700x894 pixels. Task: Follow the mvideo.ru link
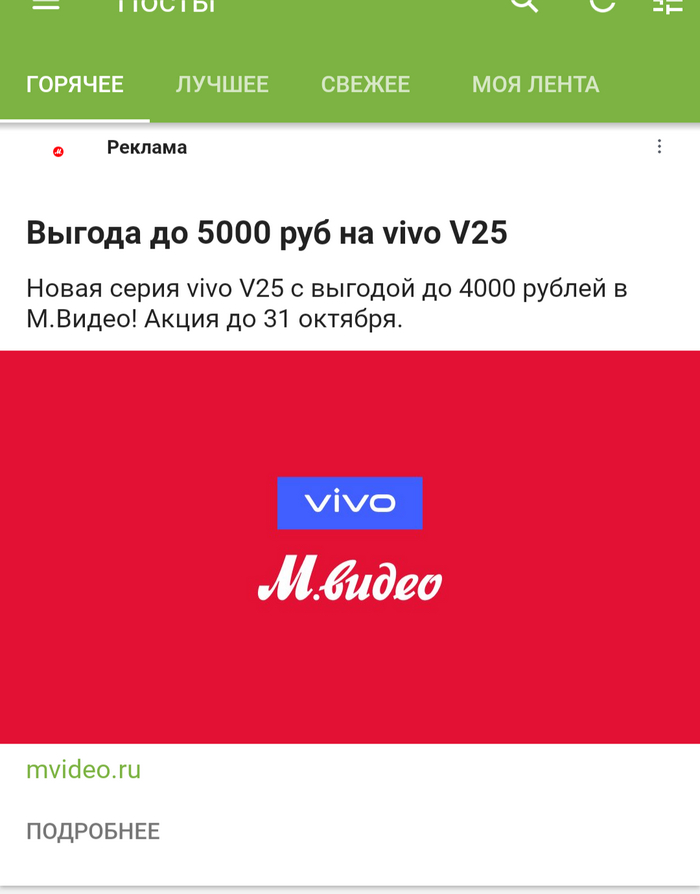click(x=83, y=770)
